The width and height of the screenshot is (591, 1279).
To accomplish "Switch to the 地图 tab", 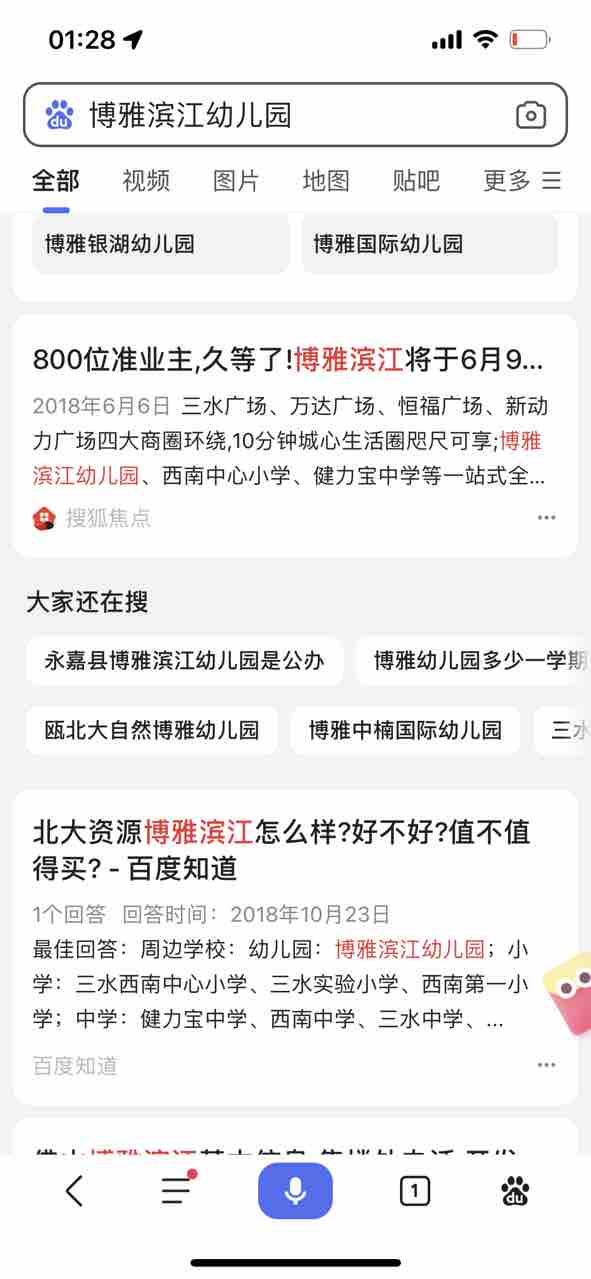I will [326, 180].
